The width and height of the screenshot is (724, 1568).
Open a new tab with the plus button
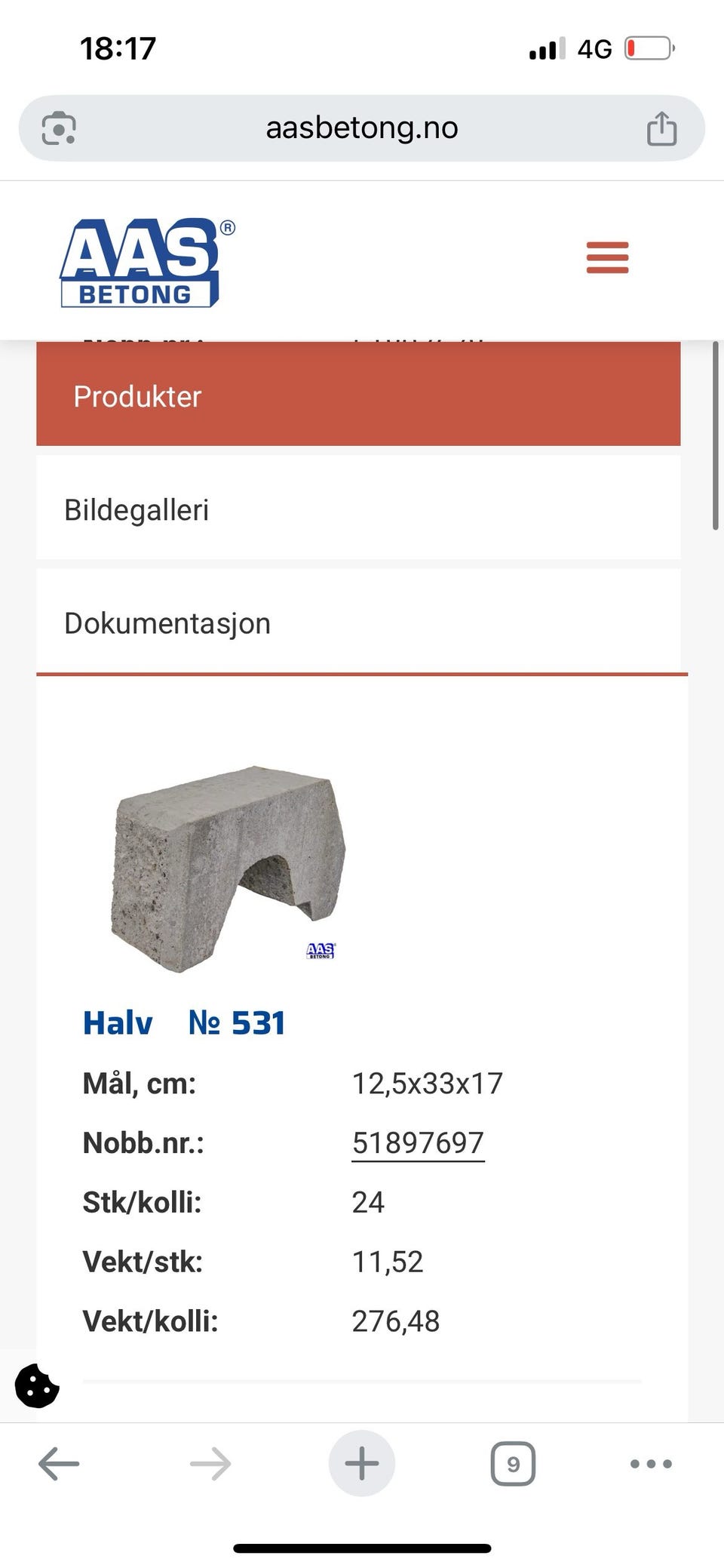(361, 1462)
